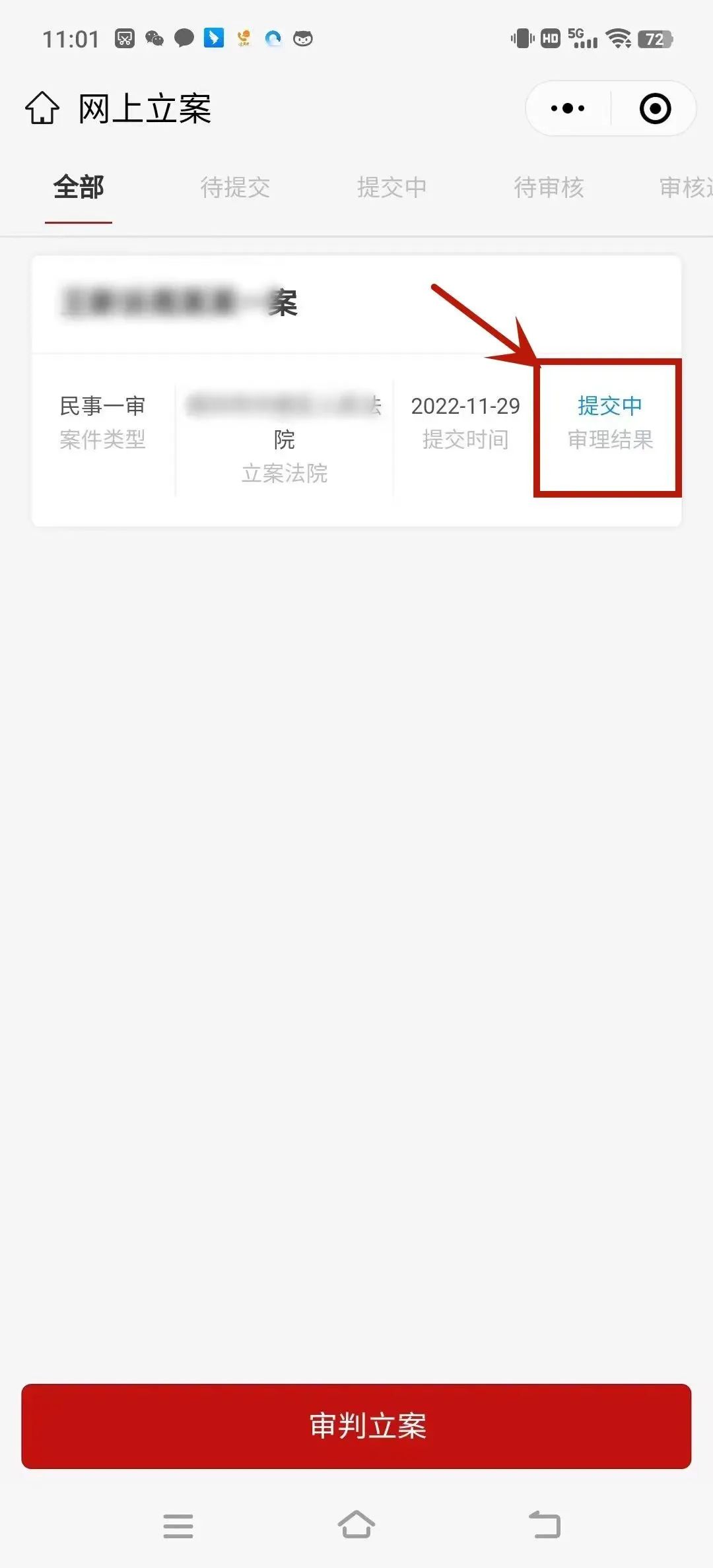Tap the 审判立案 button
This screenshot has height=1568, width=713.
pos(356,1425)
